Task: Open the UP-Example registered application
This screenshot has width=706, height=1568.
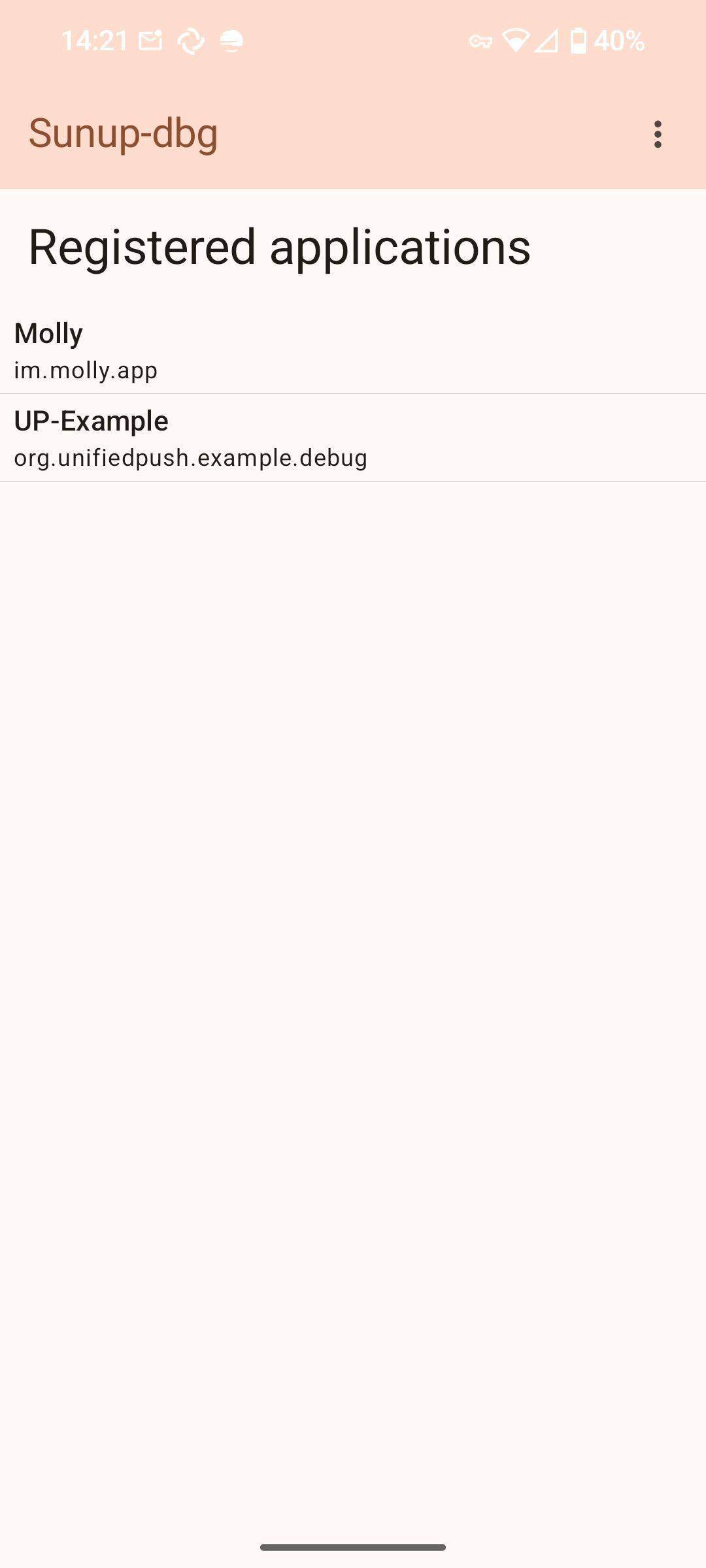Action: pos(353,438)
